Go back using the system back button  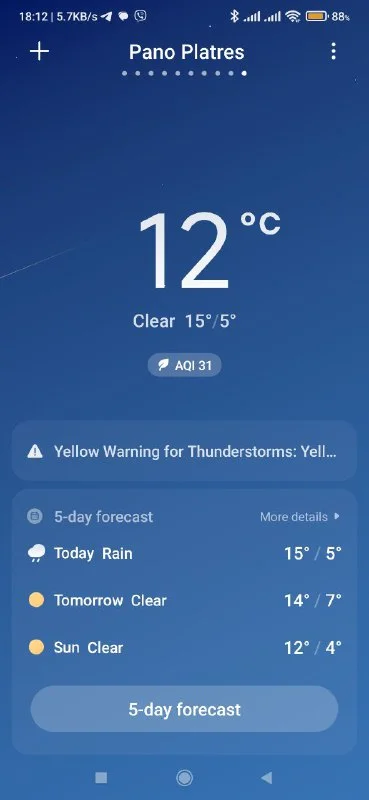pos(266,778)
